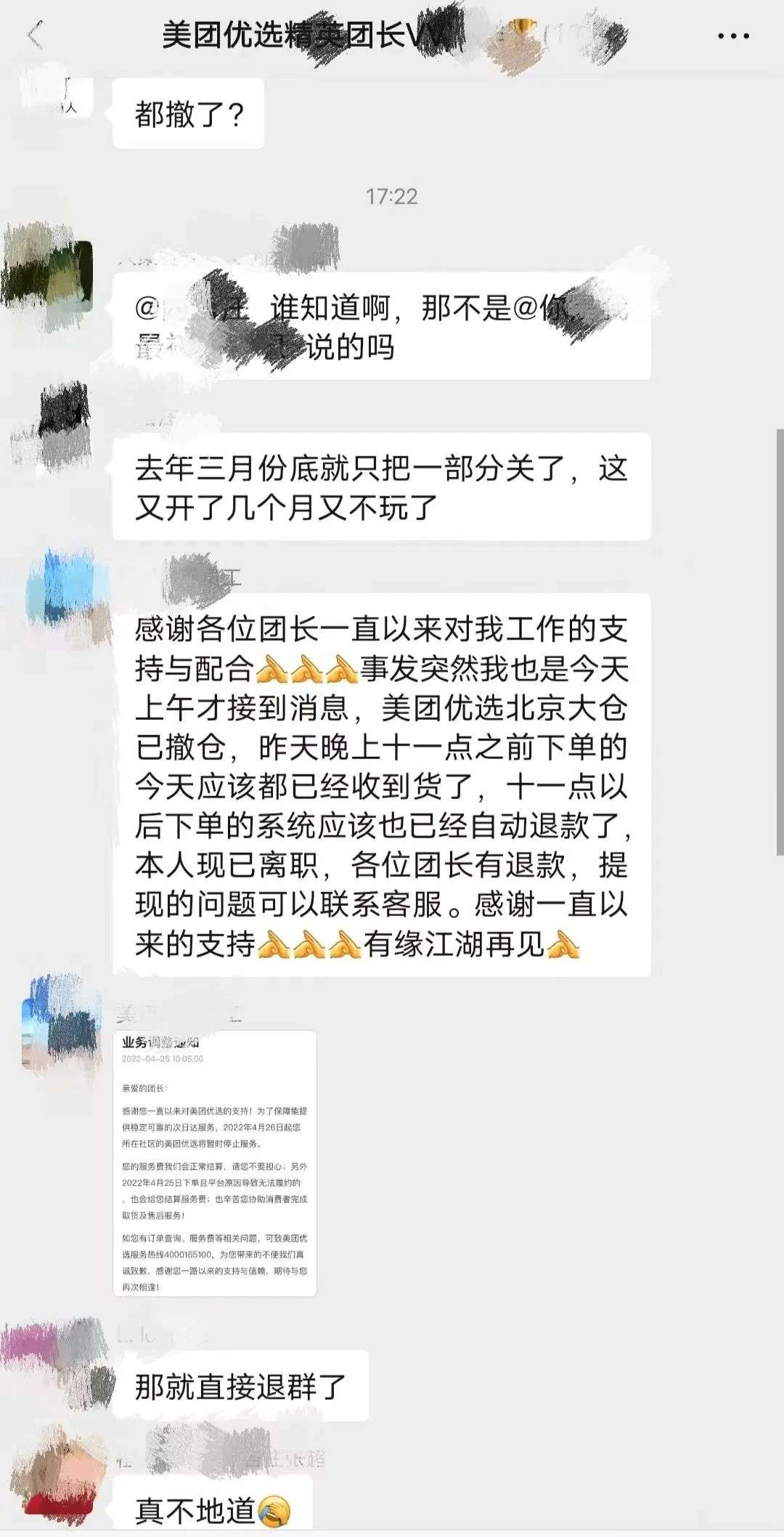This screenshot has height=1537, width=784.
Task: Tap the avatar beside 去年三月份底 message
Action: click(x=60, y=429)
